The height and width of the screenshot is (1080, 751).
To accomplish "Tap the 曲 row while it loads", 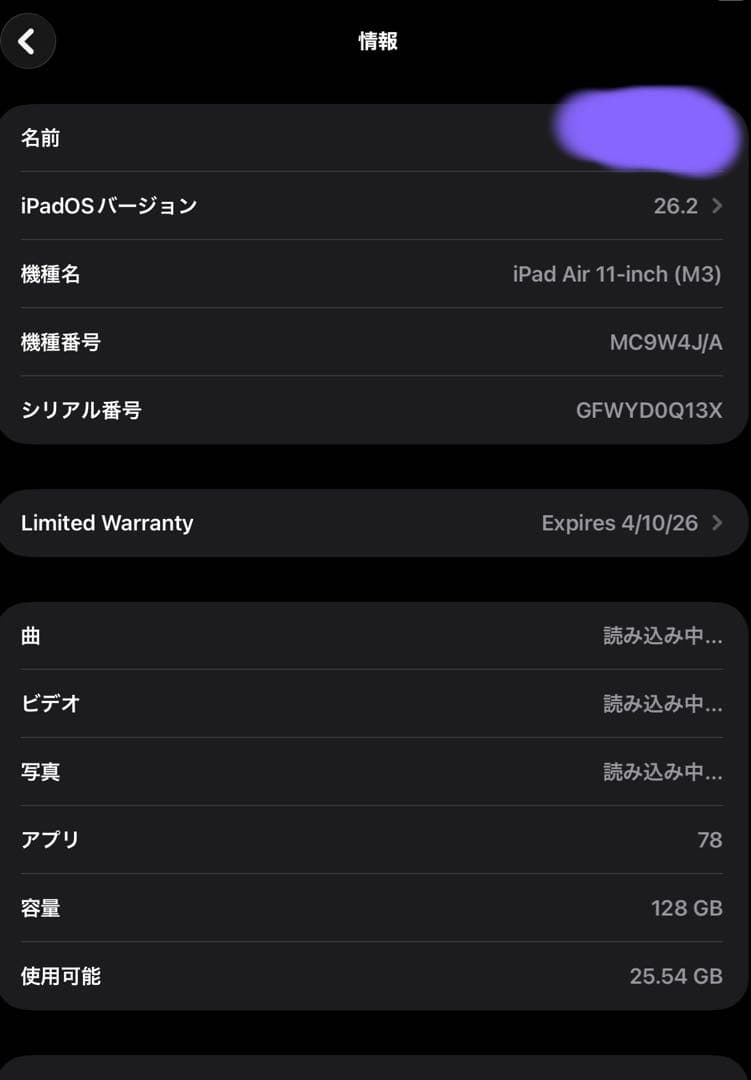I will (375, 635).
